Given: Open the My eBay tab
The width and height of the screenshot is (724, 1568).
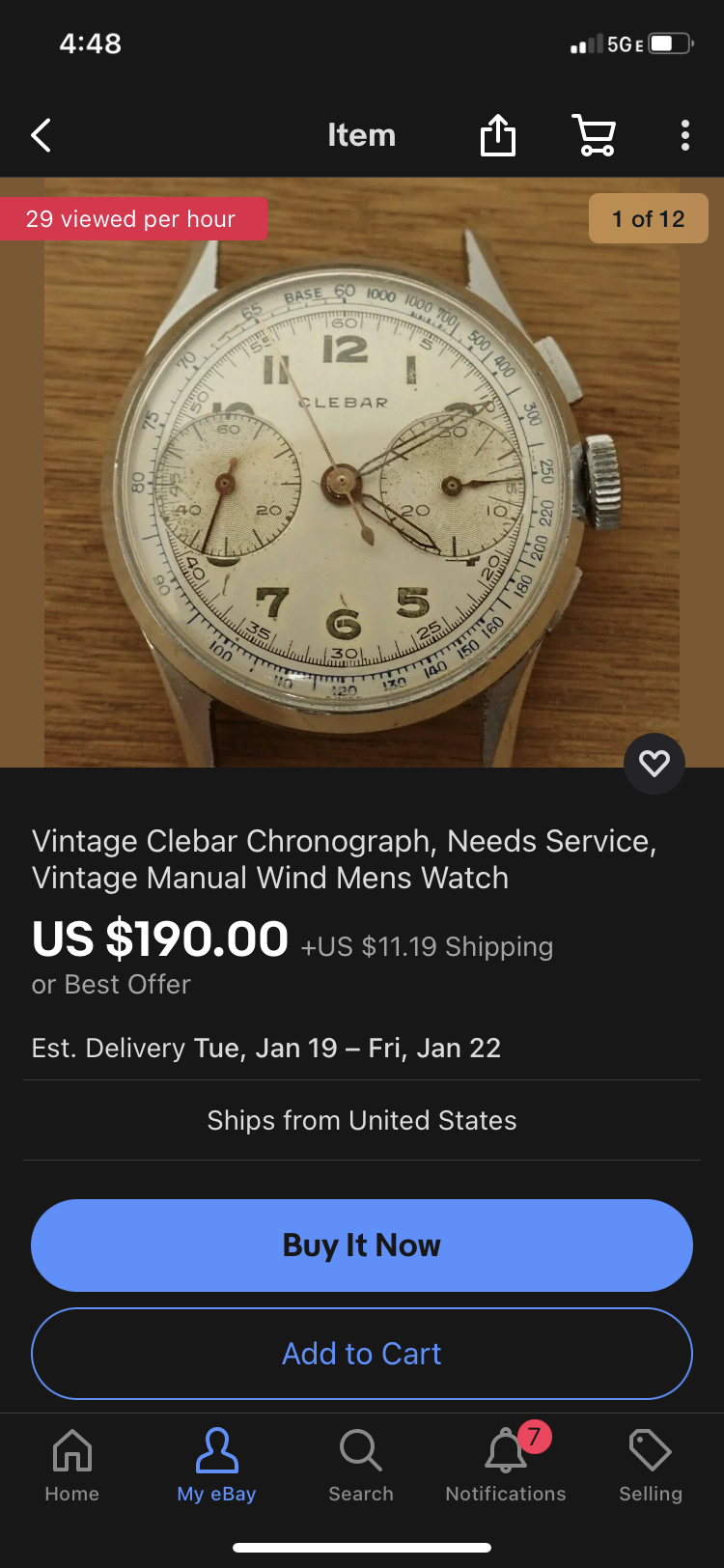Looking at the screenshot, I should click(x=216, y=1466).
